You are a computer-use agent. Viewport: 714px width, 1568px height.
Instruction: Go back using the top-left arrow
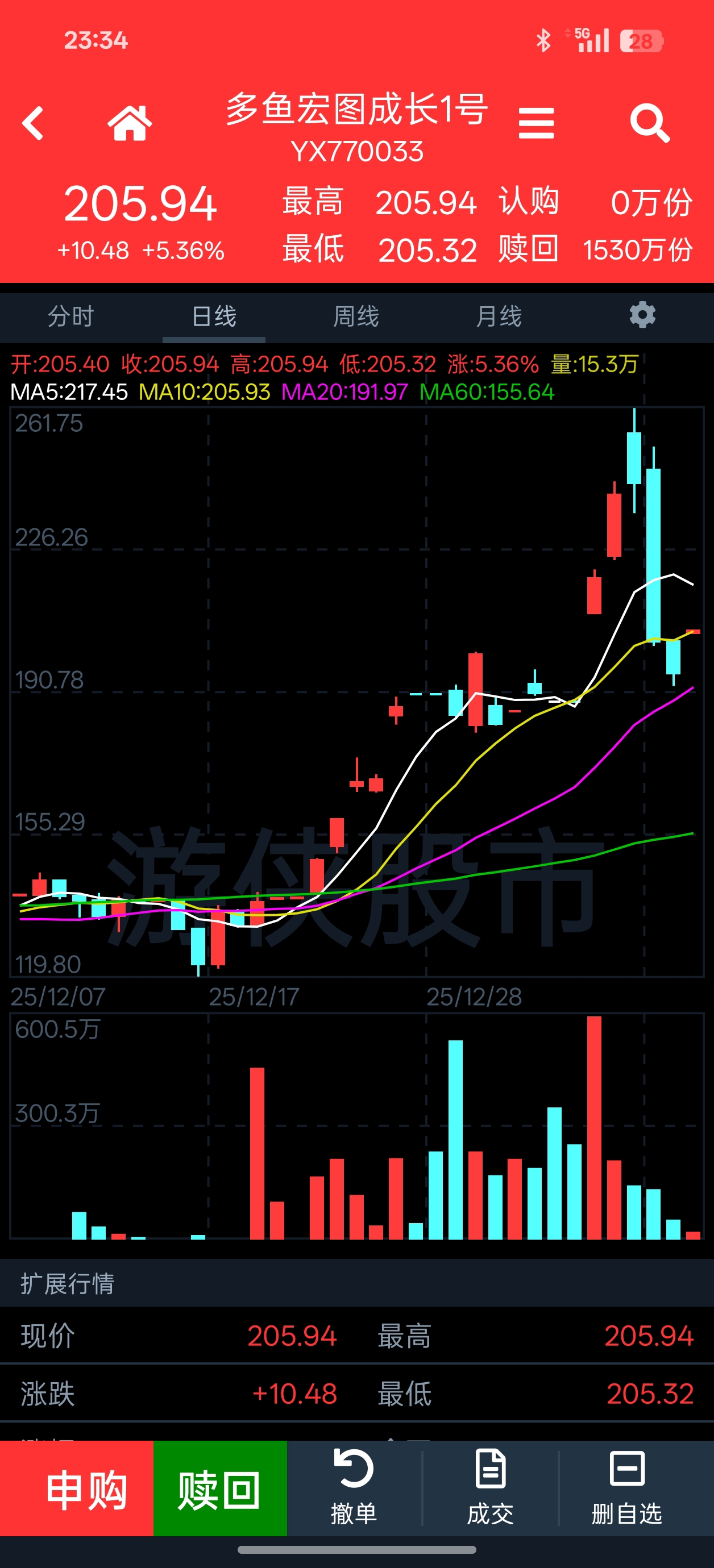pyautogui.click(x=33, y=124)
